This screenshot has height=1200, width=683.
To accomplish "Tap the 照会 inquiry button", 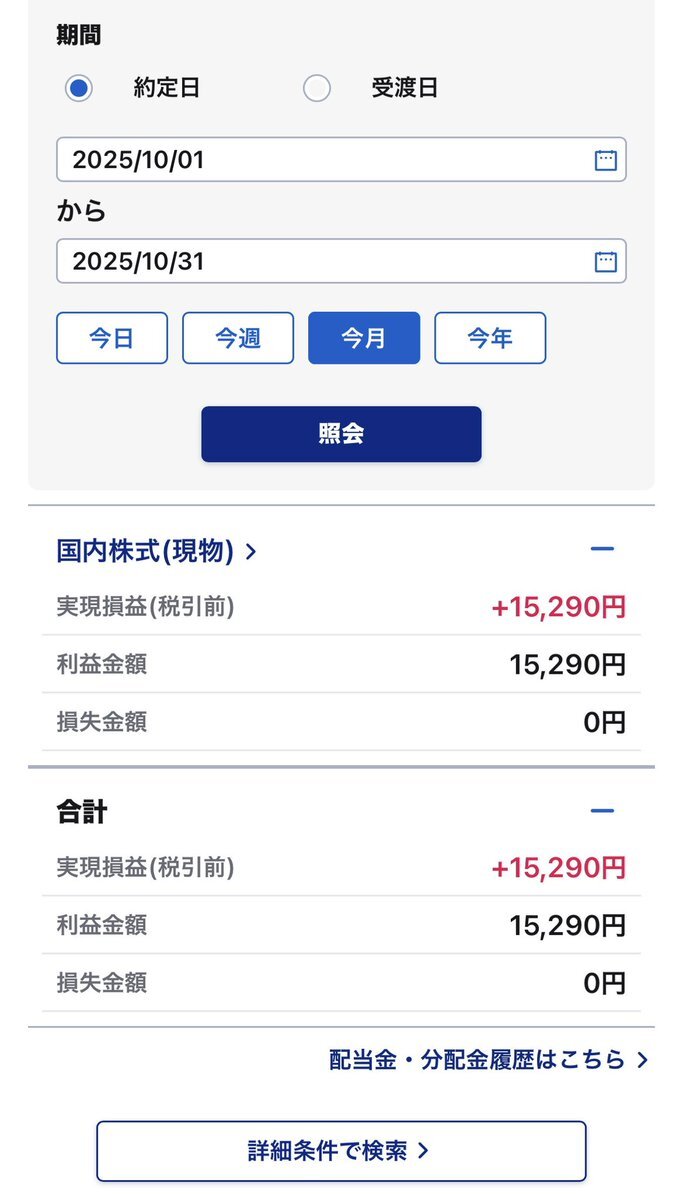I will pyautogui.click(x=341, y=434).
